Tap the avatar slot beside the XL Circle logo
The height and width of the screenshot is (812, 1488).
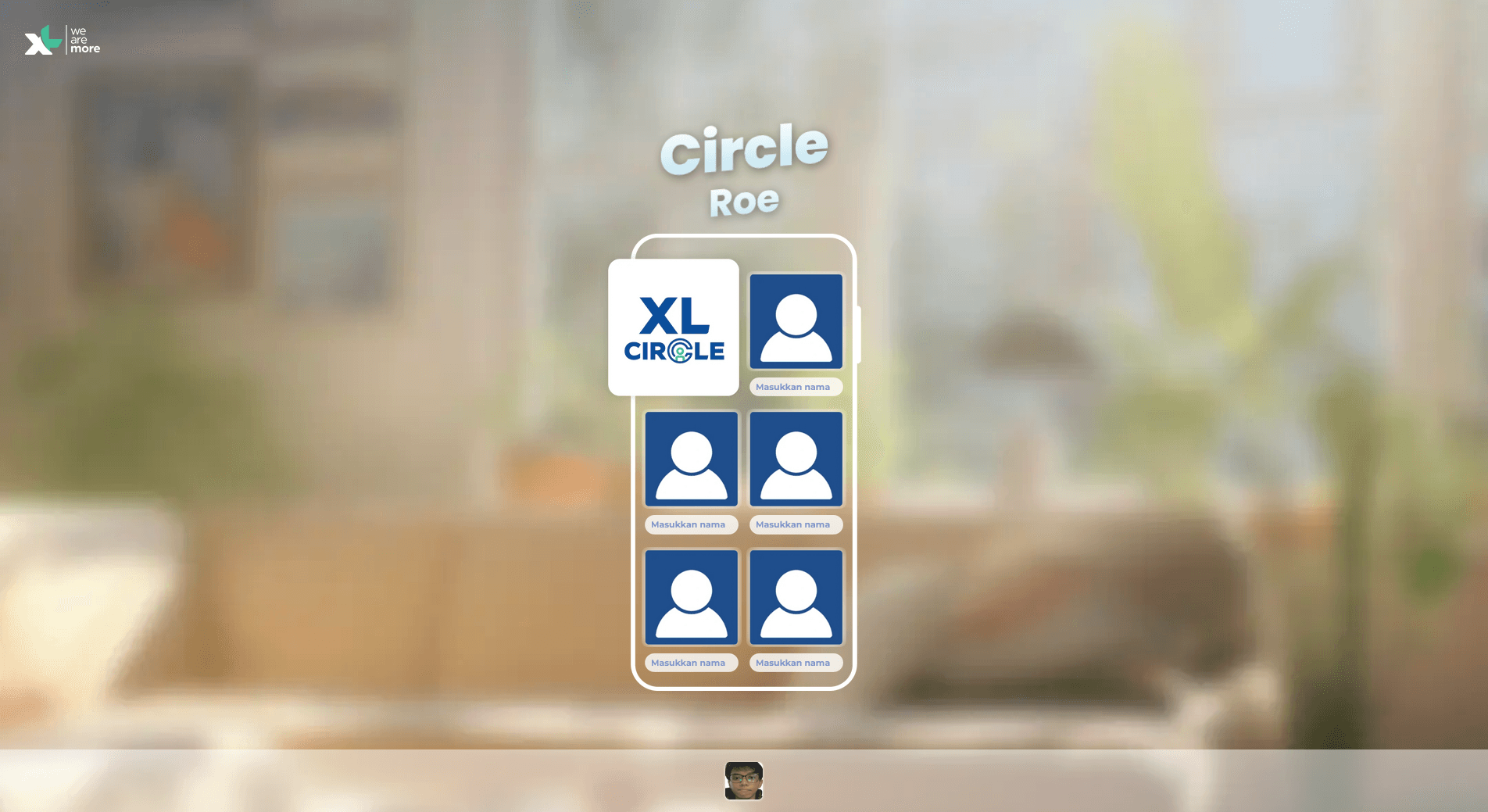796,321
